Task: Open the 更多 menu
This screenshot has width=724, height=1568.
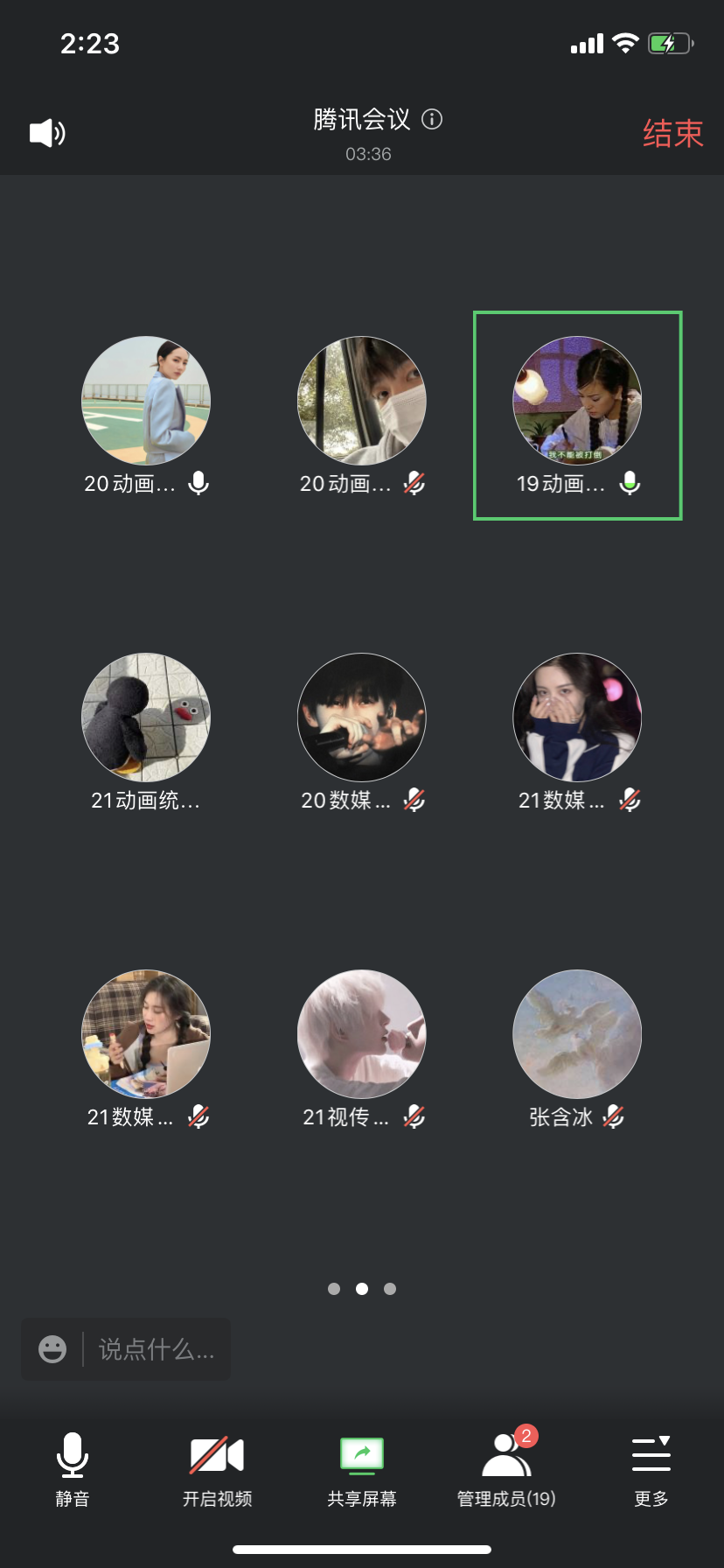Action: 651,1469
